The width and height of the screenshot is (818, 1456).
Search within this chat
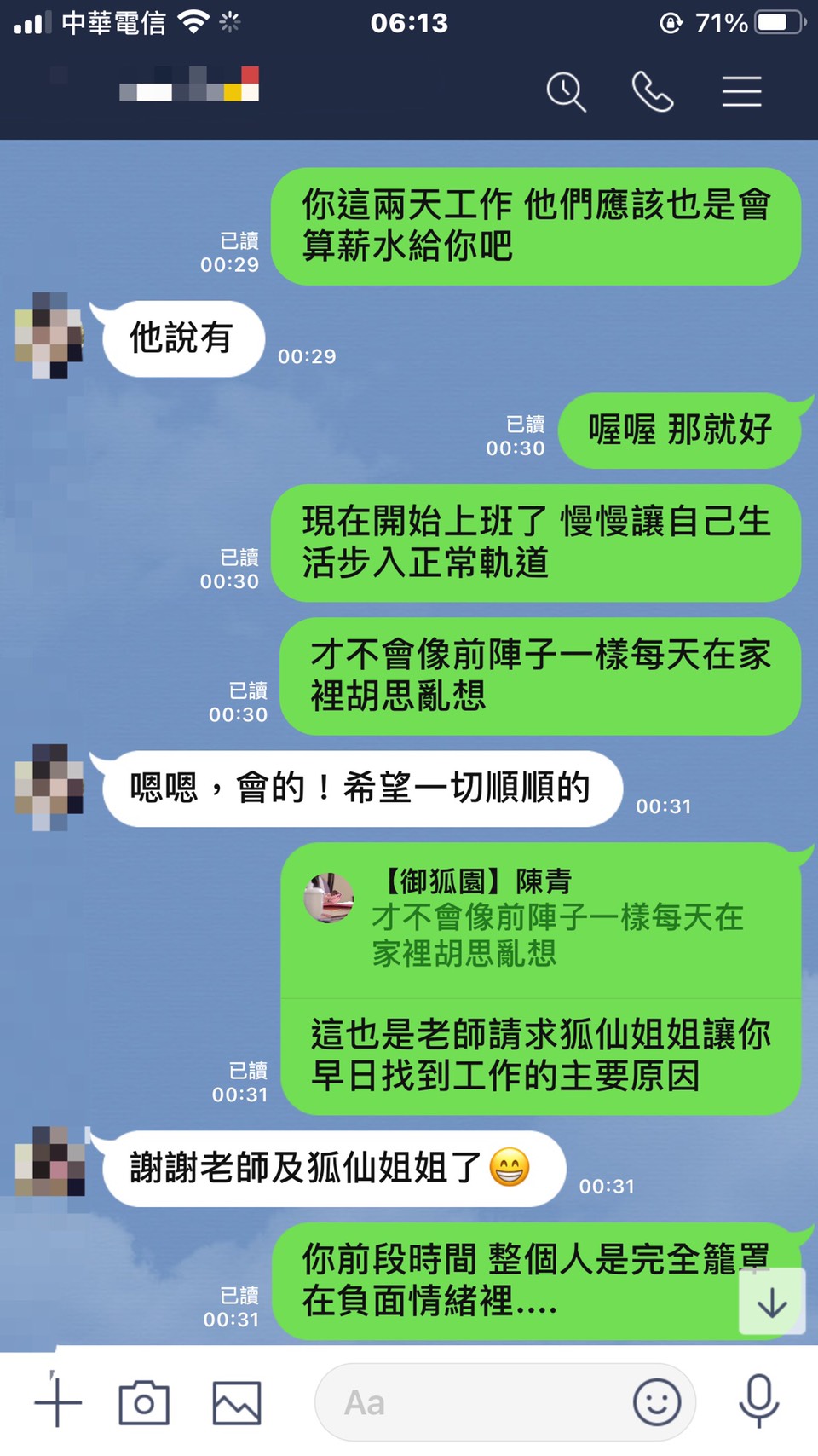coord(566,92)
